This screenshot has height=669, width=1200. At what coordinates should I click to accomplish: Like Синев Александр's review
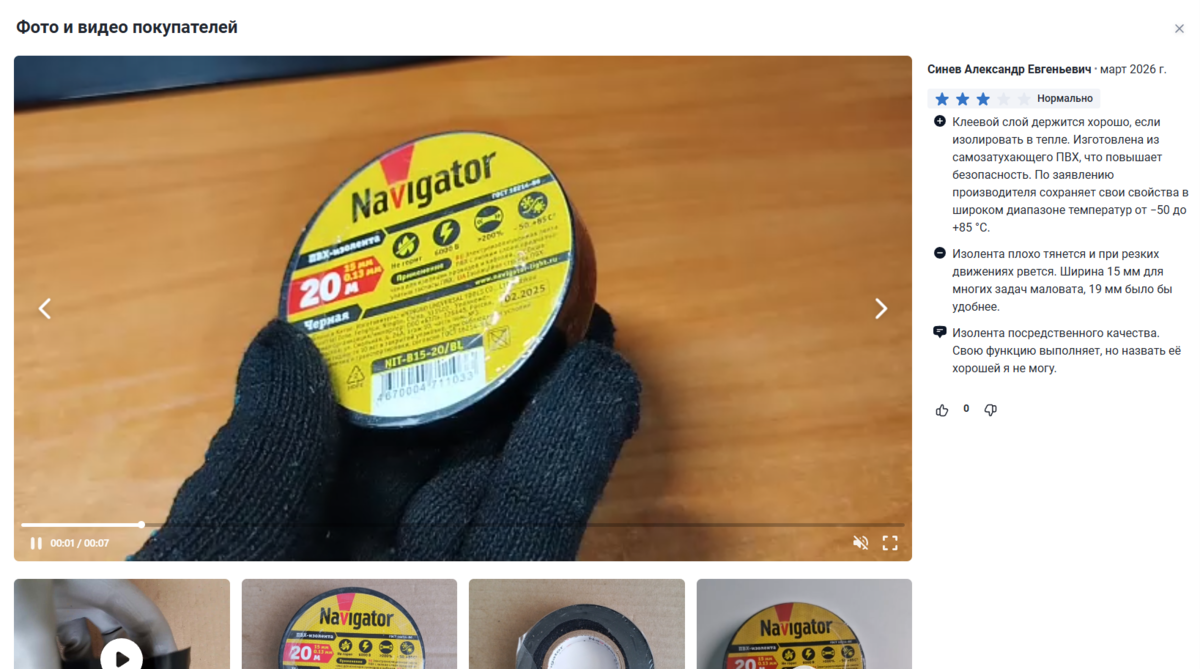(x=942, y=410)
